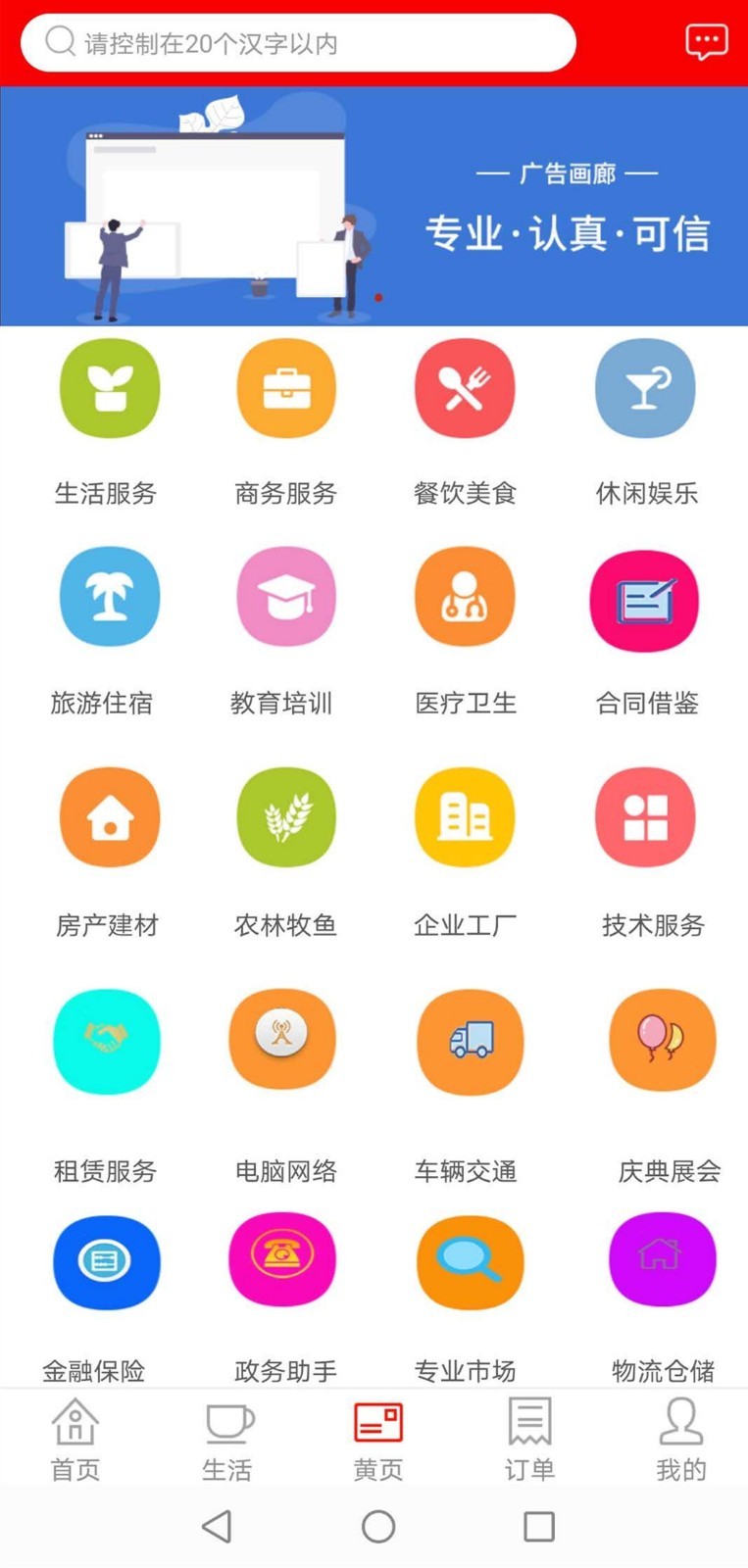Go to the 订单 tab

tap(529, 1439)
